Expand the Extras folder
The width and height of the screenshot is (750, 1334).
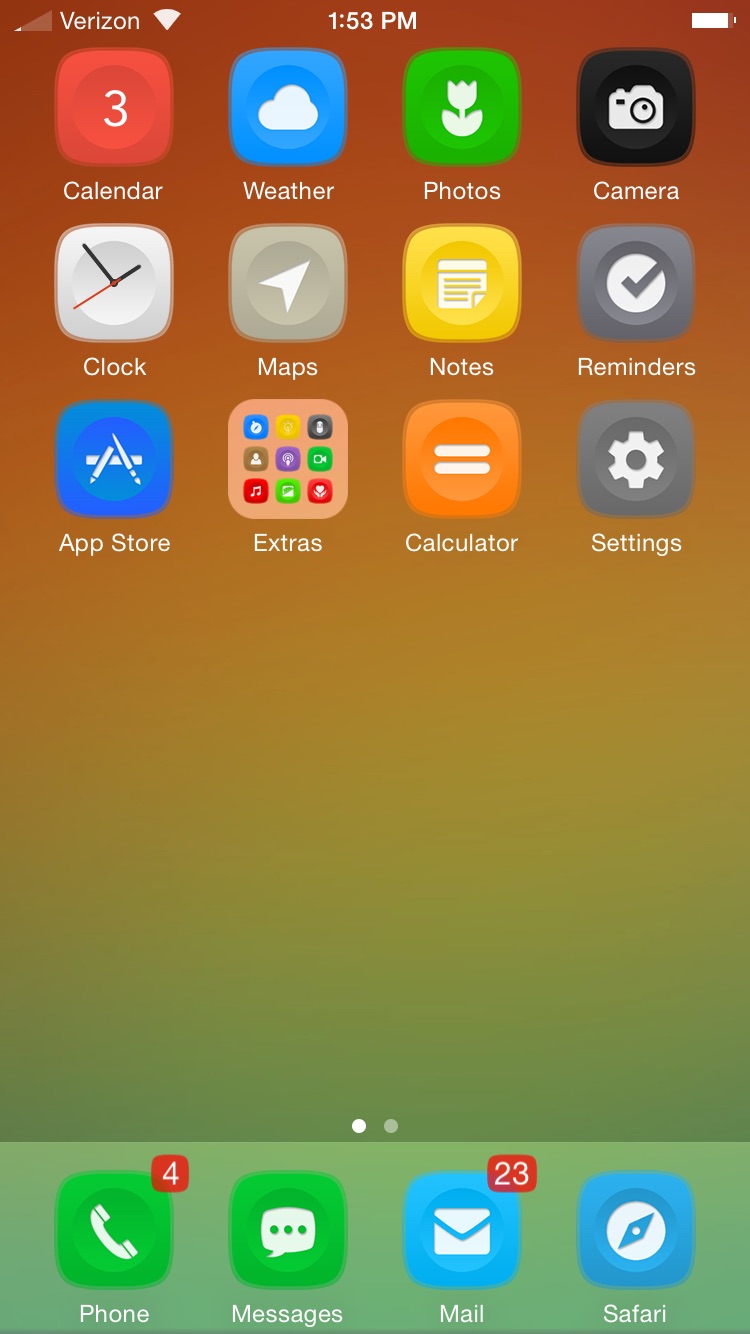(x=288, y=459)
